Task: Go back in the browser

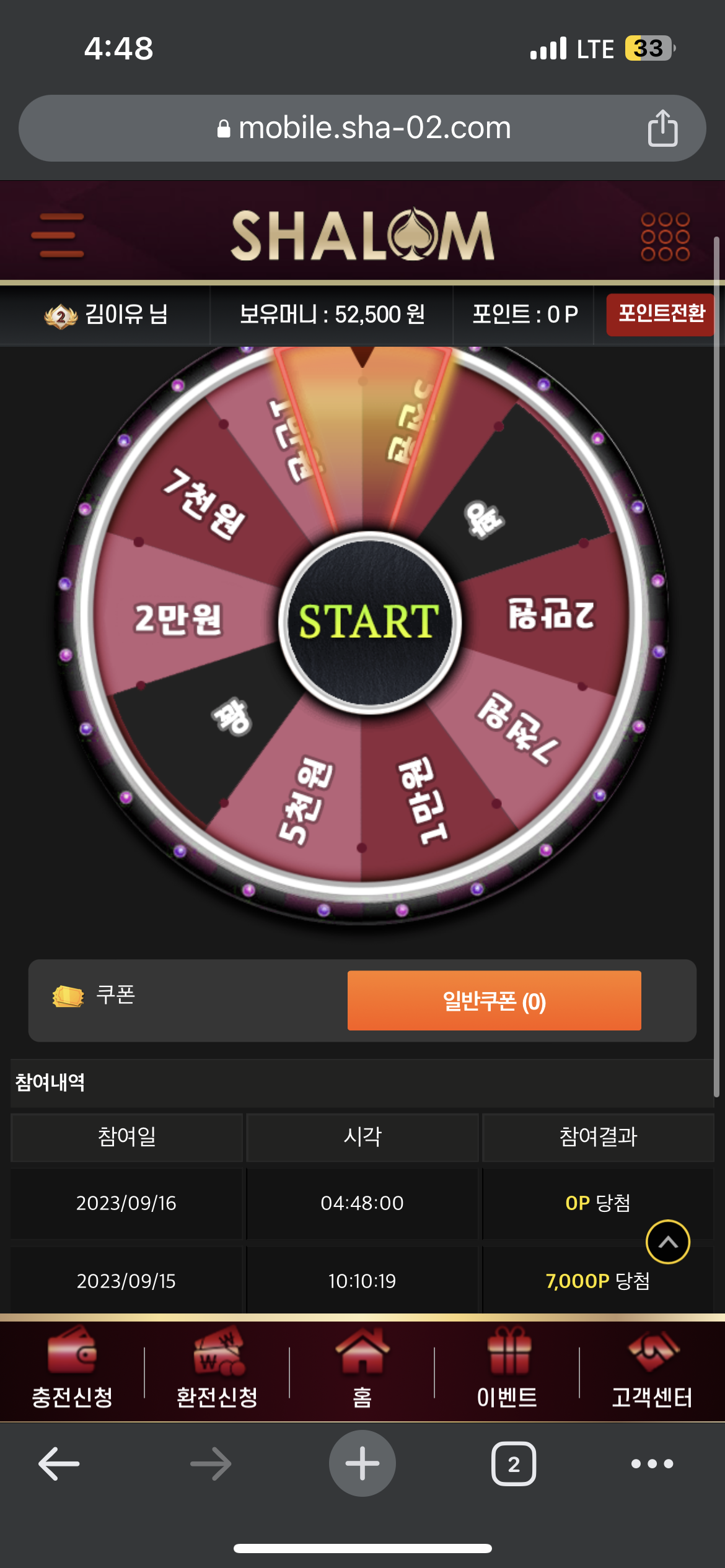Action: [59, 1464]
